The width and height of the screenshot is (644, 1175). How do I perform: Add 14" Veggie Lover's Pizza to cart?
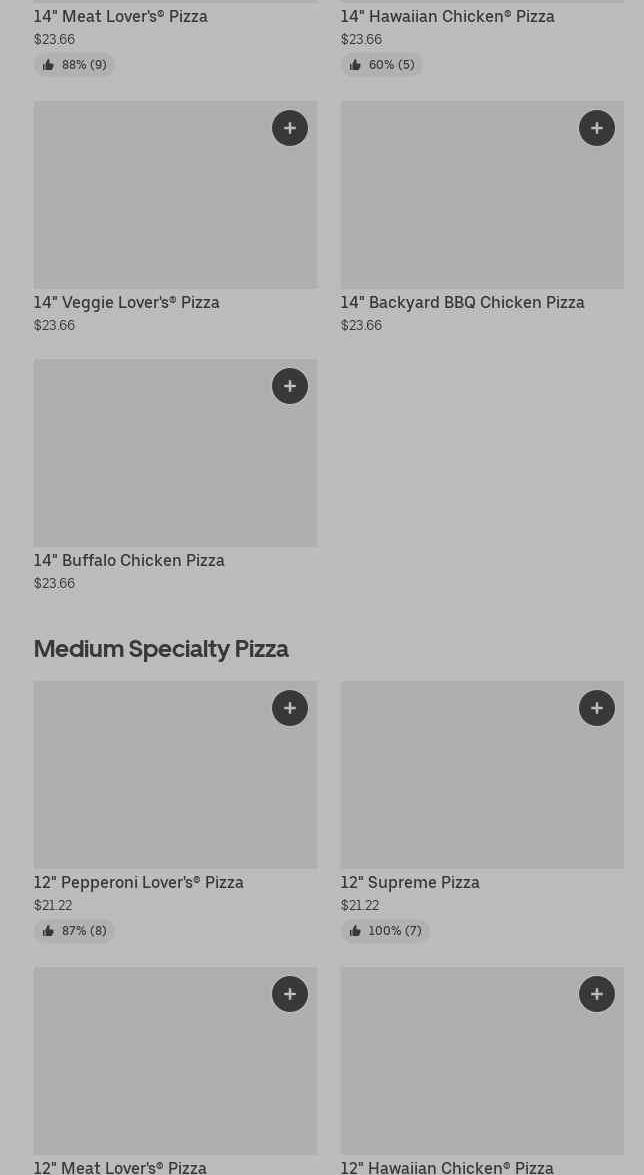point(290,128)
